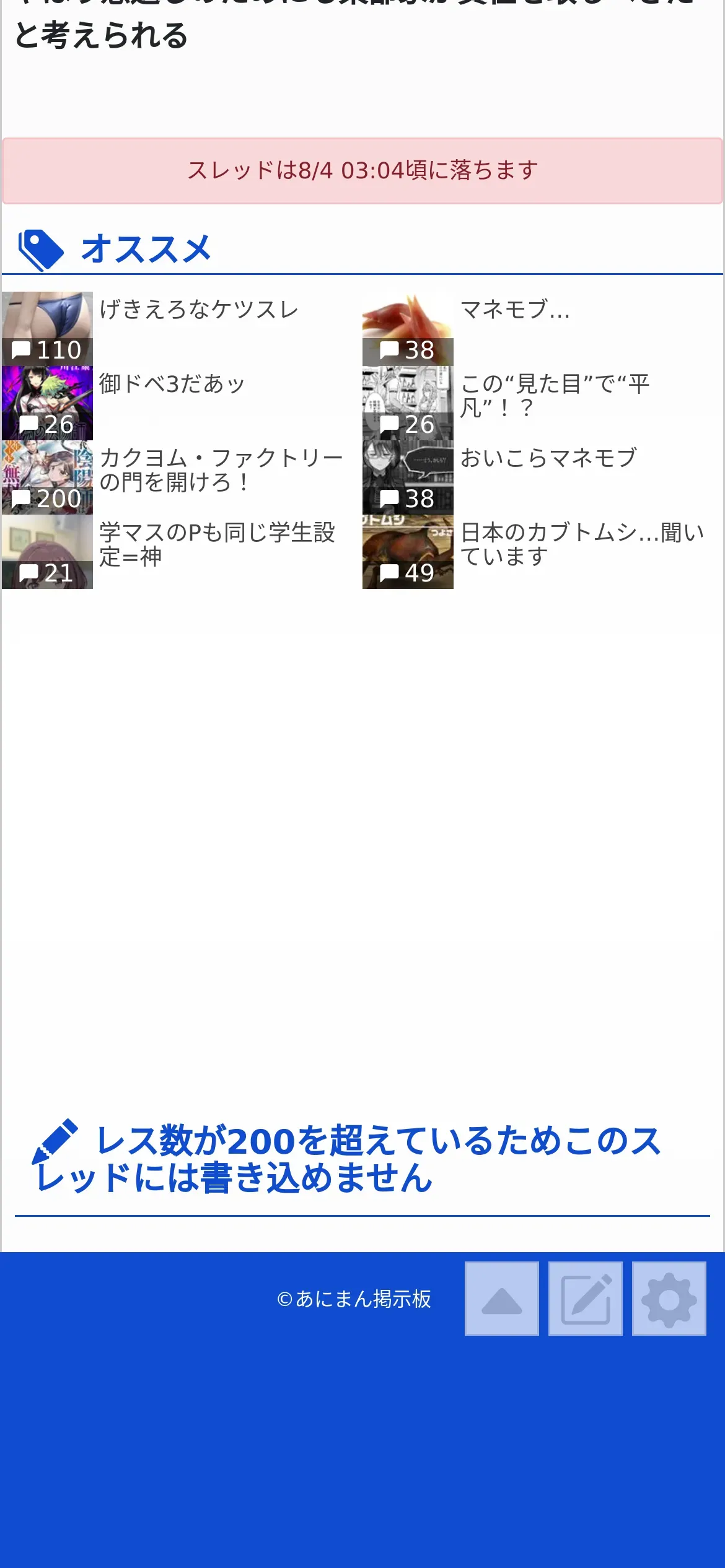Open the 日本のカブトムシ thread

tap(582, 544)
